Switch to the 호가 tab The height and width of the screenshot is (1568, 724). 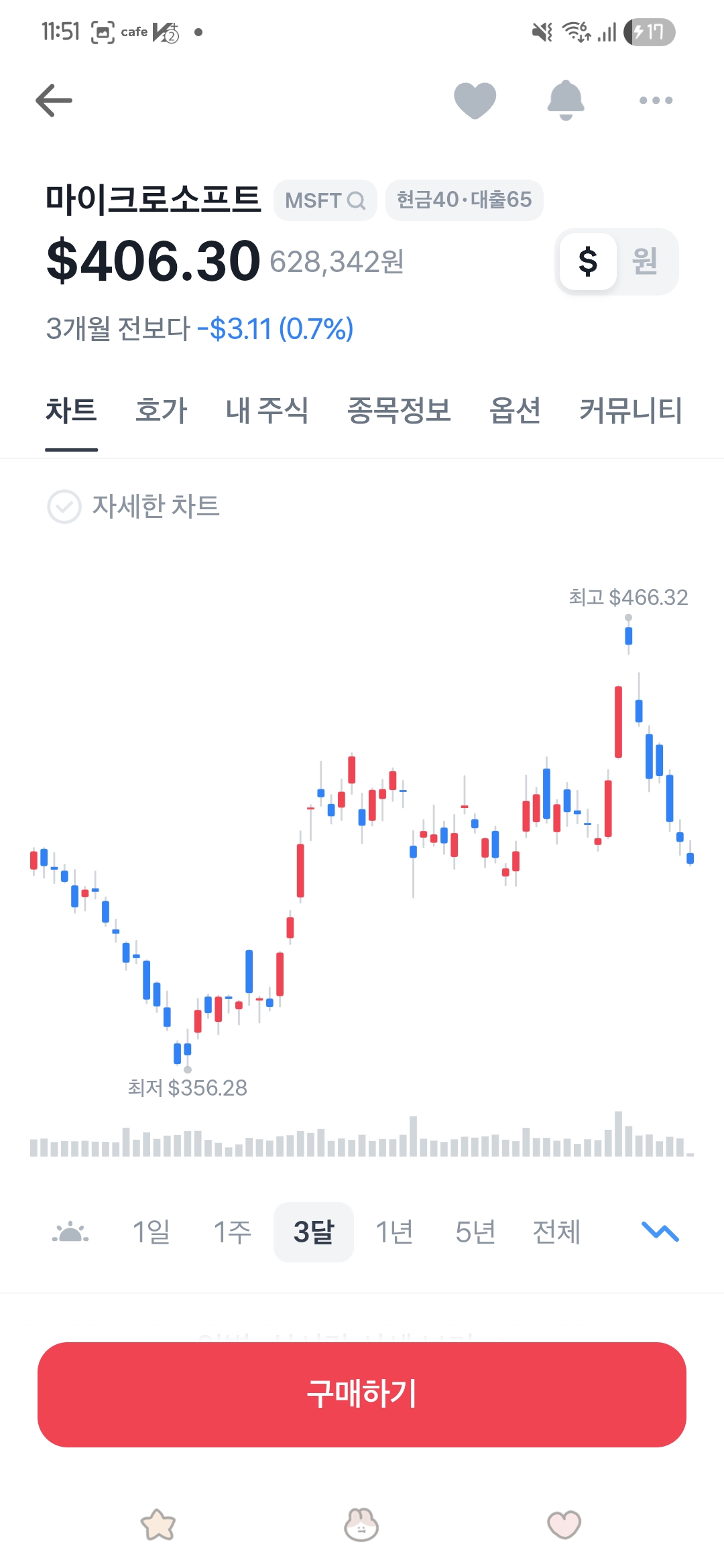coord(161,410)
